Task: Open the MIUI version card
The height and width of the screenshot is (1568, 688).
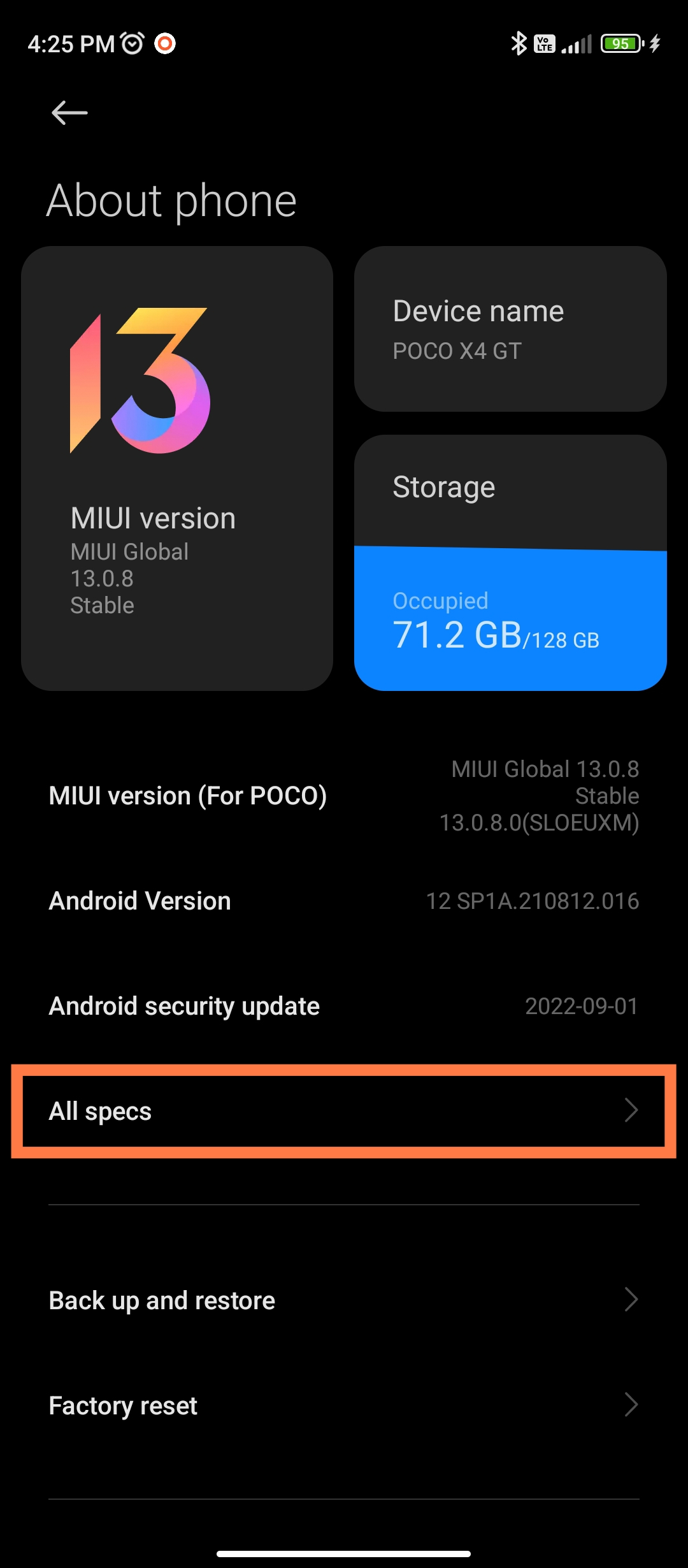Action: [177, 468]
